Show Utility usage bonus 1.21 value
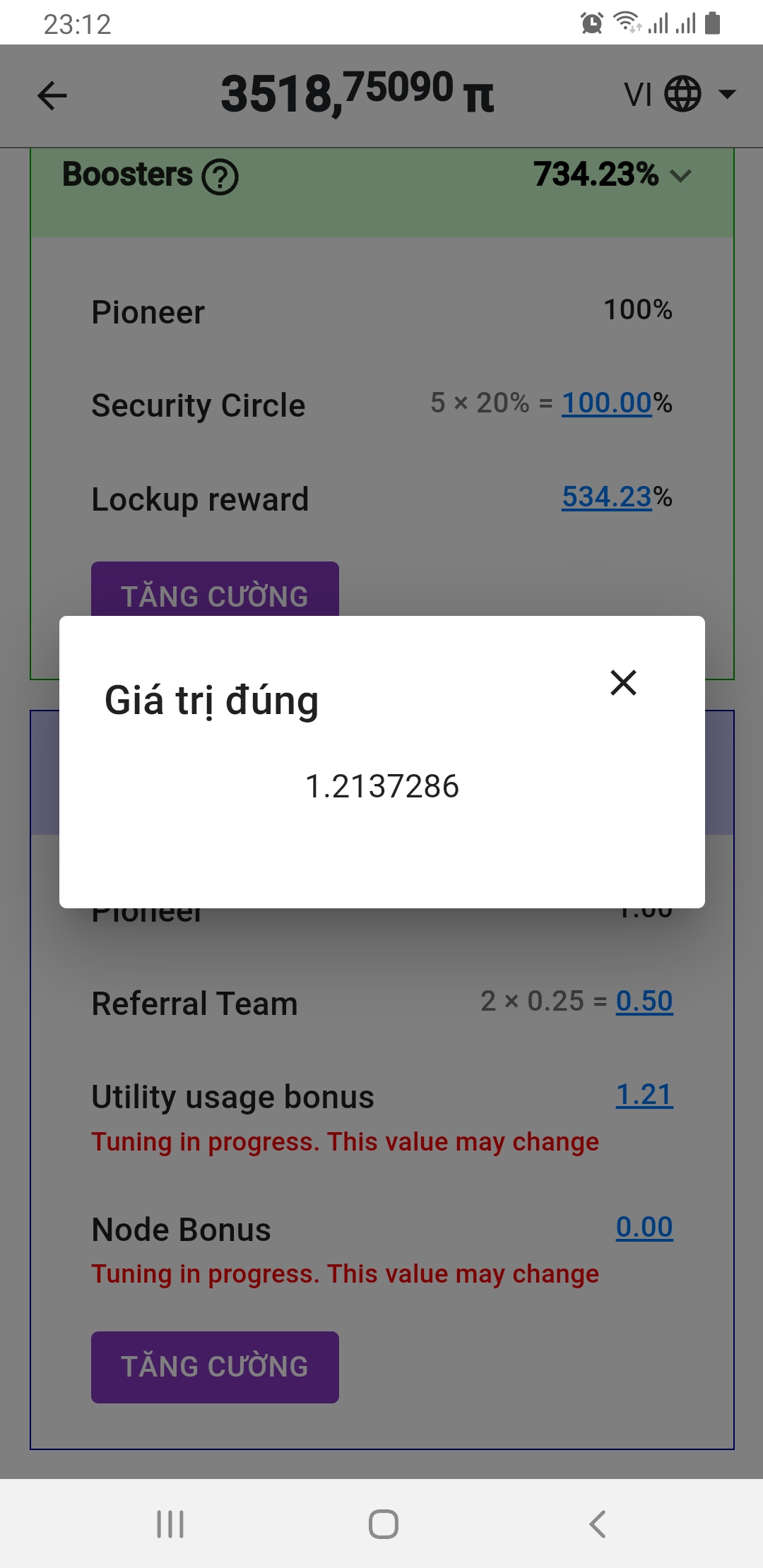Viewport: 763px width, 1568px height. click(644, 1095)
